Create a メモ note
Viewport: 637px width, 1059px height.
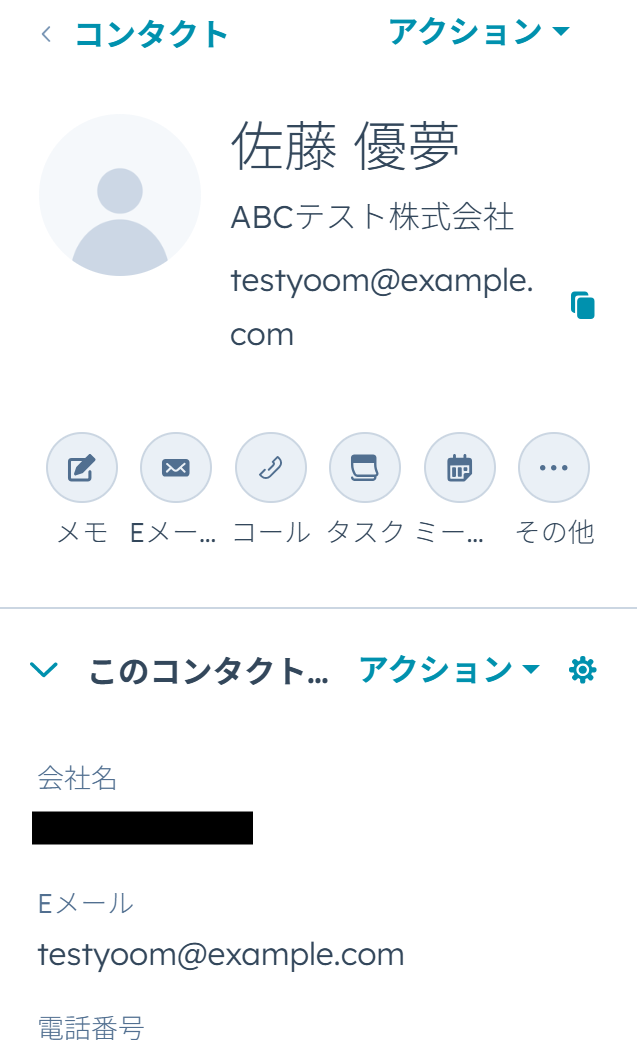[x=82, y=467]
